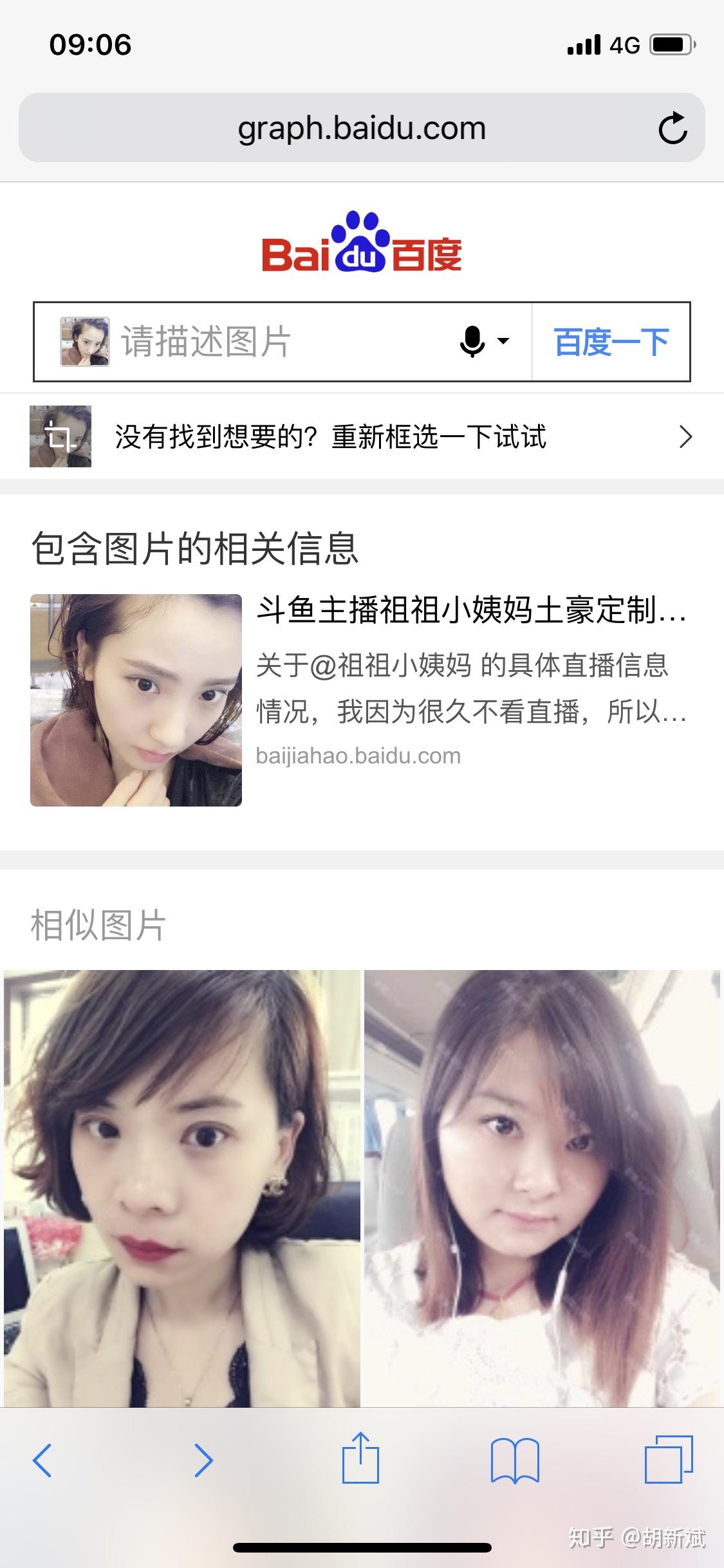Image resolution: width=724 pixels, height=1568 pixels.
Task: Tap the 百度一下 search button
Action: [611, 341]
